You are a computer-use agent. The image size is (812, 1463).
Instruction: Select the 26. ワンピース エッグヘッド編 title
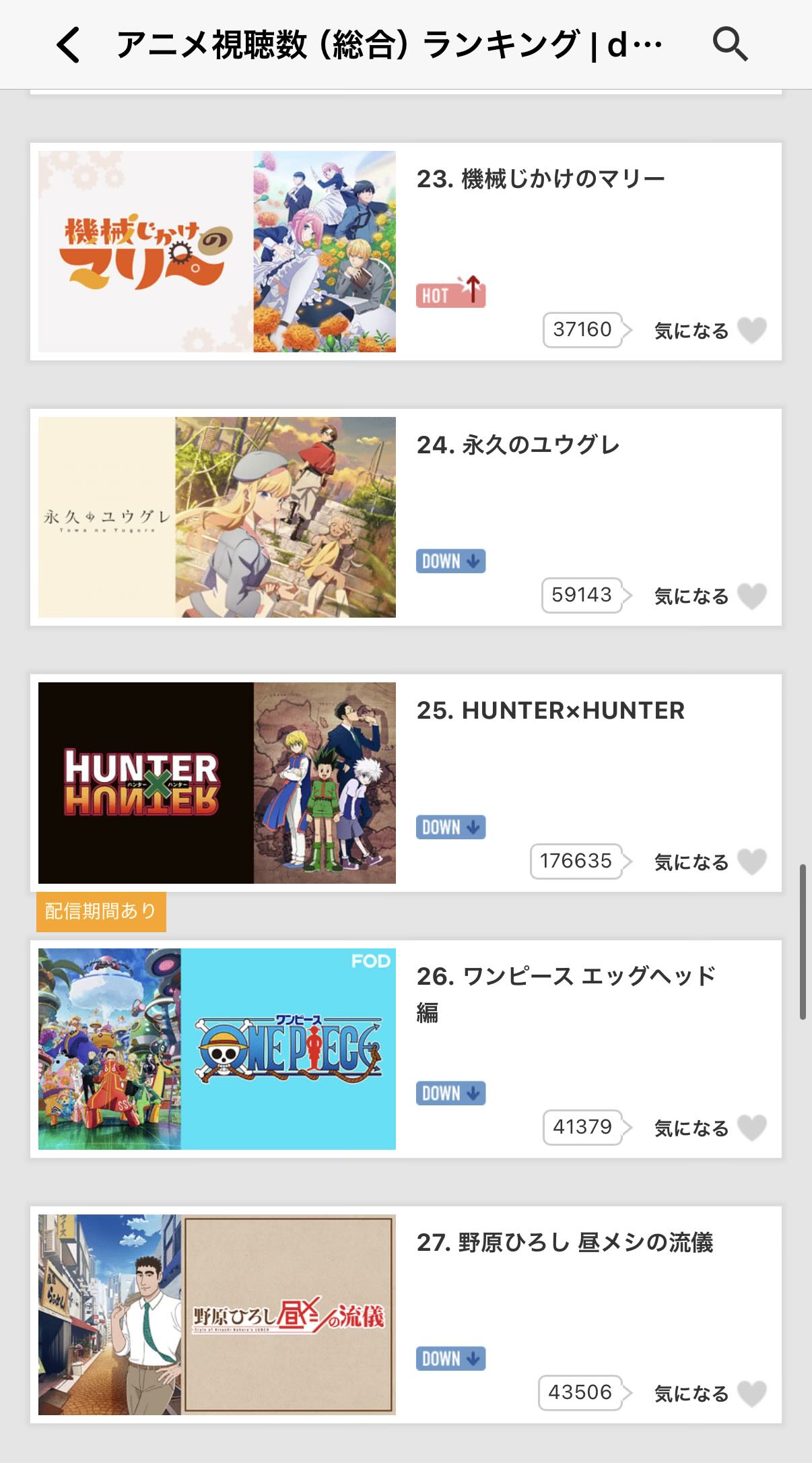click(566, 977)
